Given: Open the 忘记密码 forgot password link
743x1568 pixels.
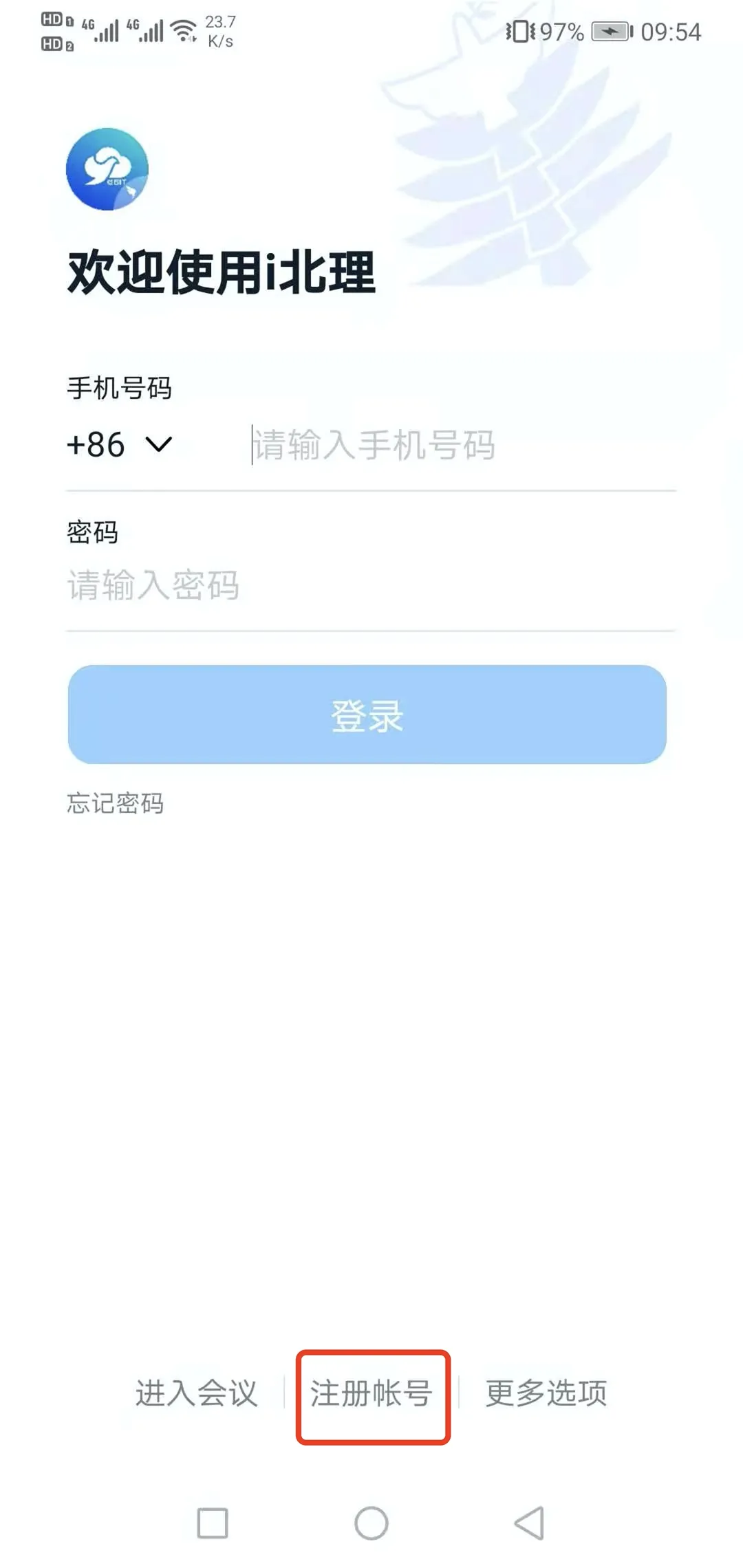Looking at the screenshot, I should [116, 803].
